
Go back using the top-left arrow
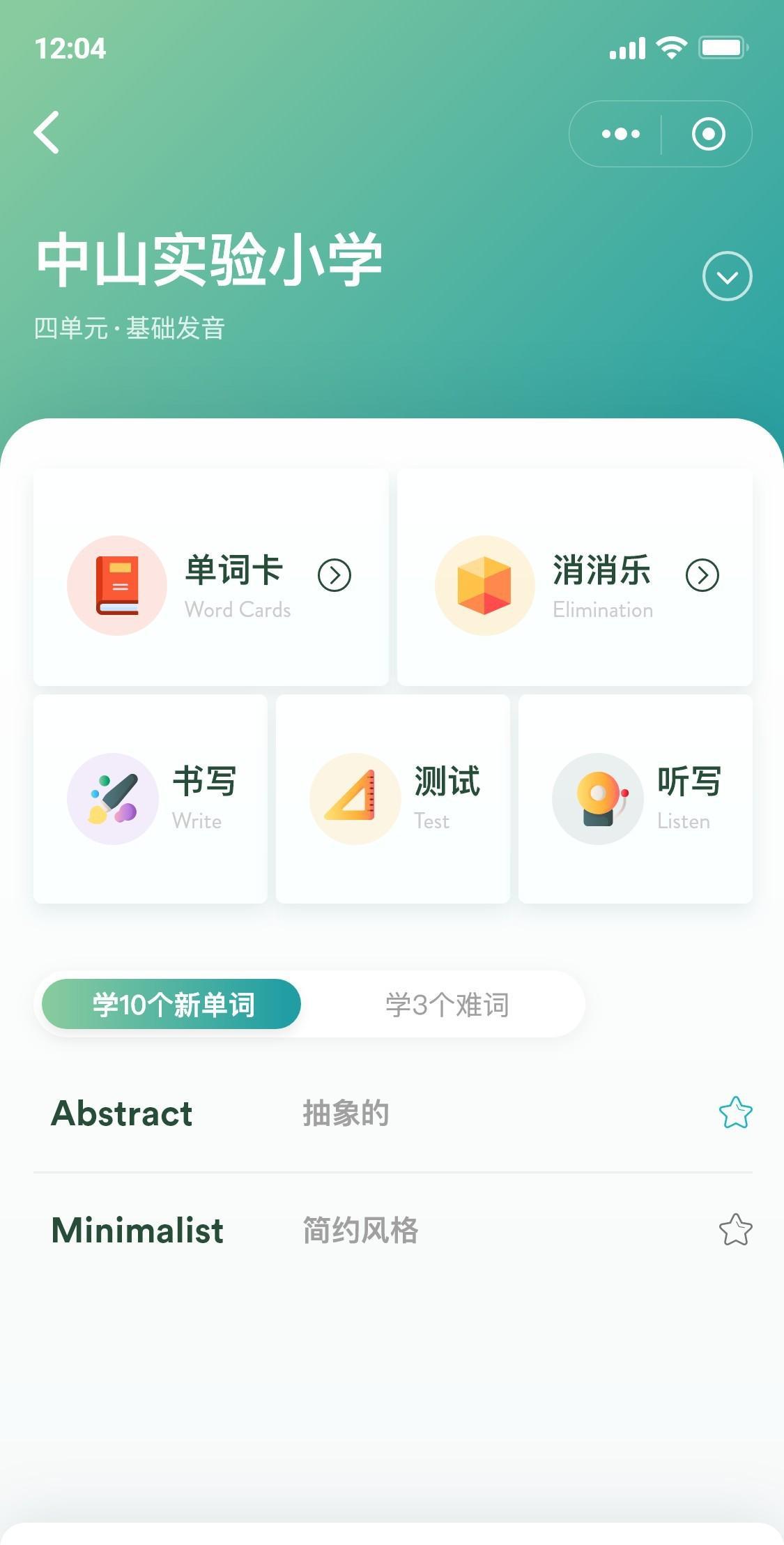tap(47, 132)
